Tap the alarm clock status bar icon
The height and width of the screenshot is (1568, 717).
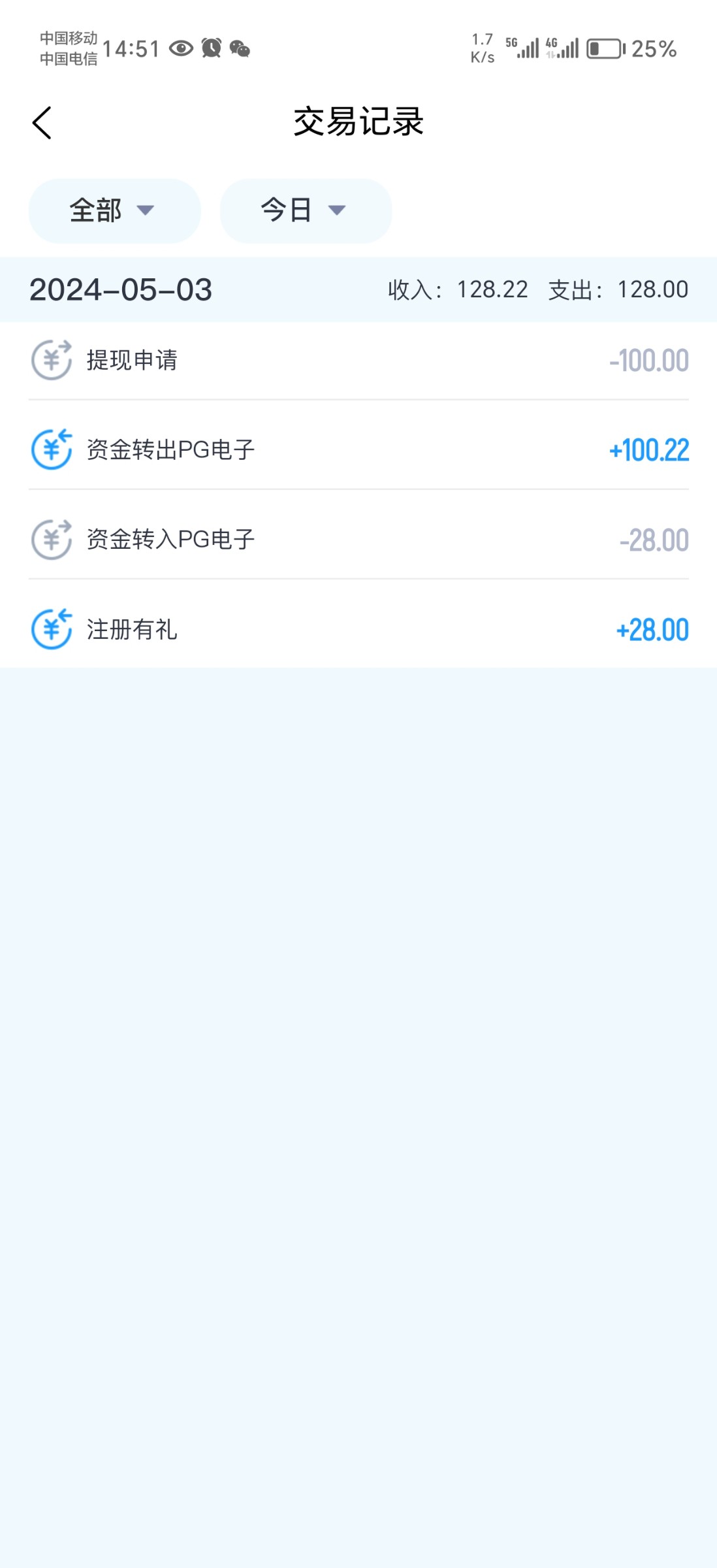coord(211,48)
